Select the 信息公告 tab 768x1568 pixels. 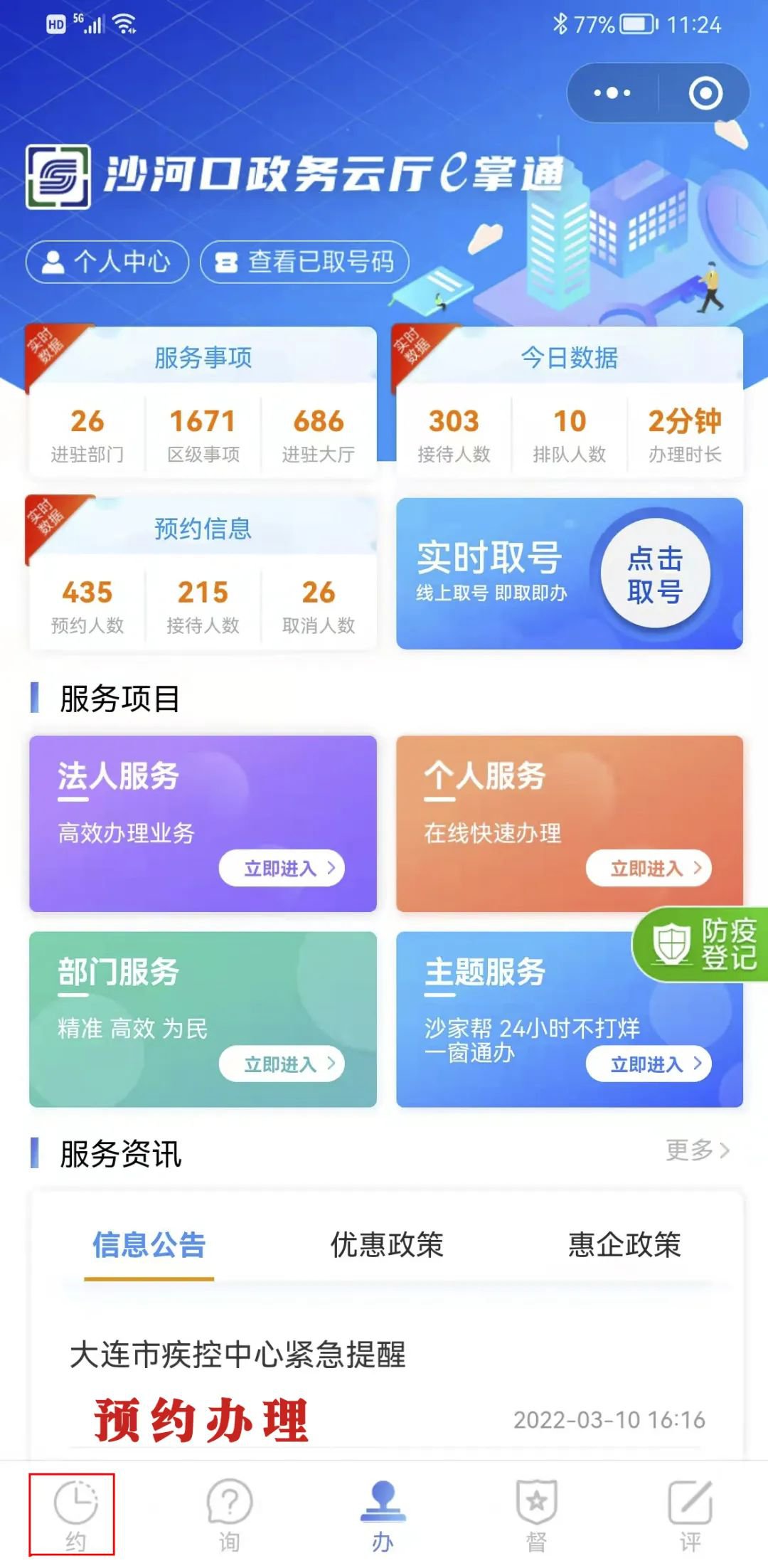(149, 1245)
